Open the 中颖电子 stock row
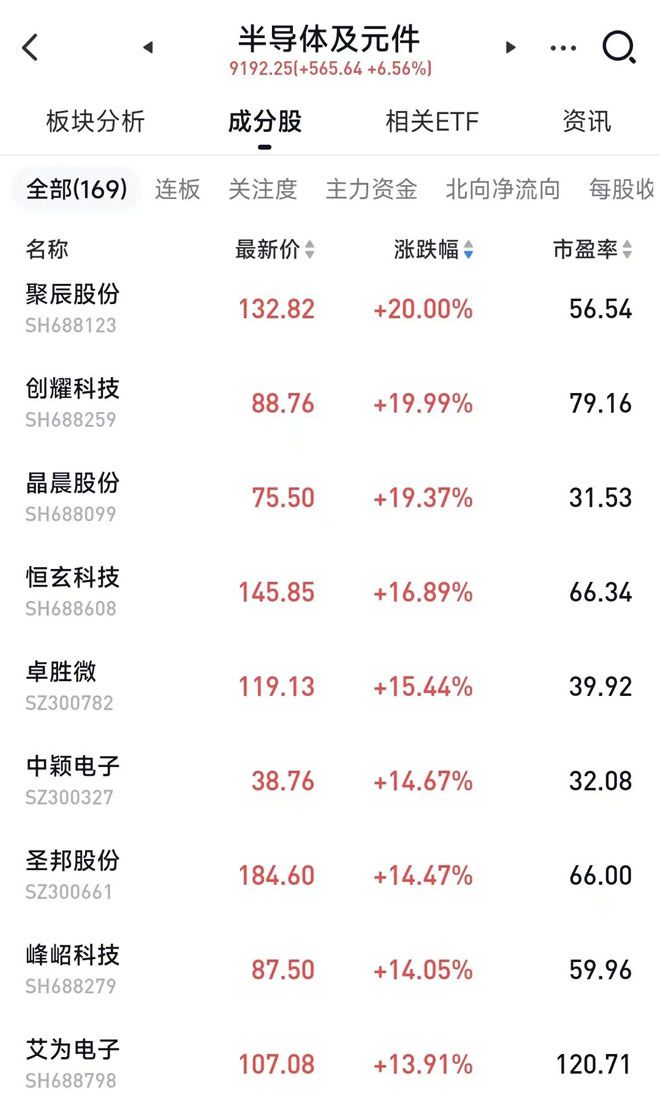The width and height of the screenshot is (660, 1094). click(x=330, y=781)
